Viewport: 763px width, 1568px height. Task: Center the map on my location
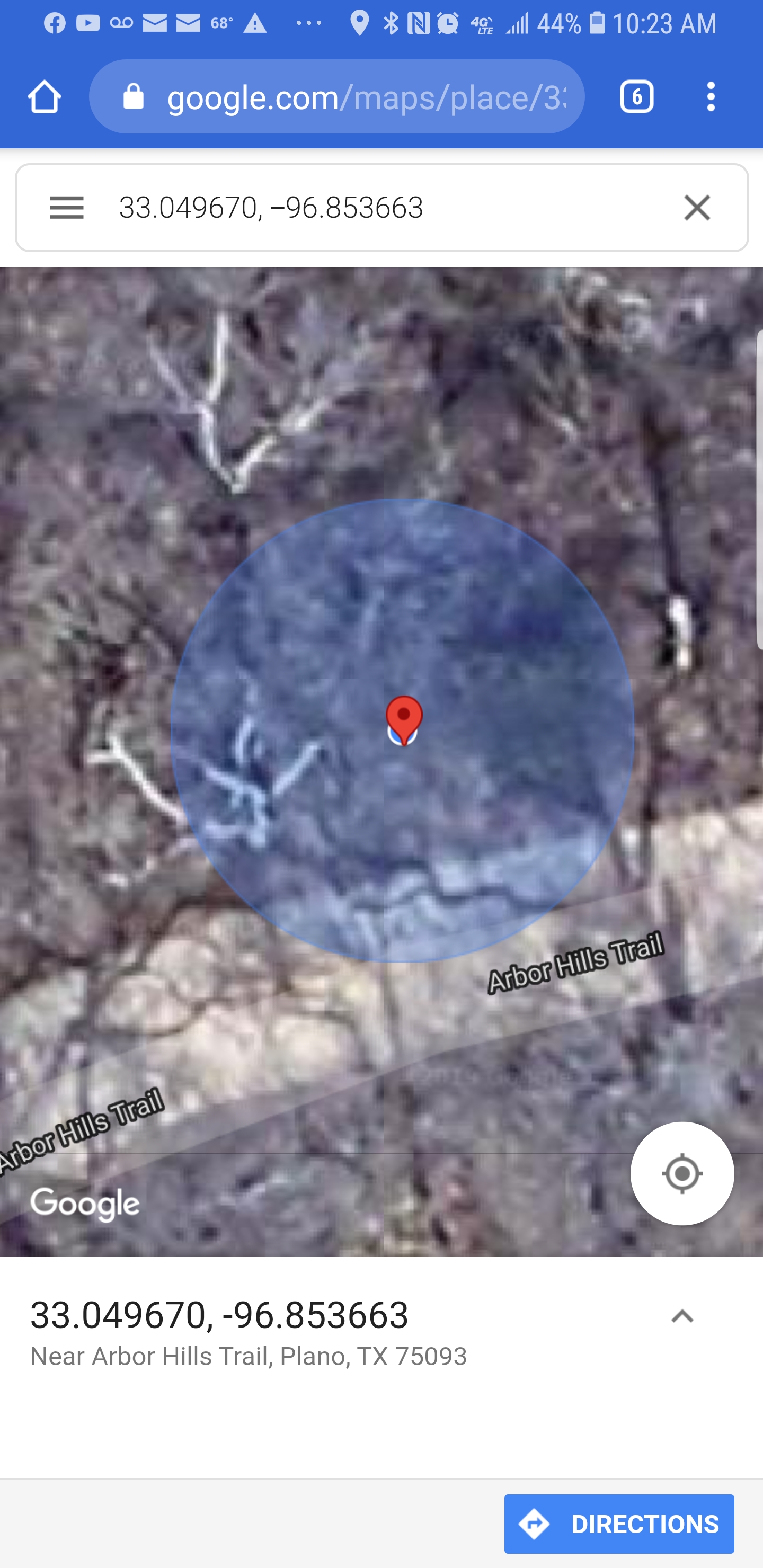tap(682, 1173)
